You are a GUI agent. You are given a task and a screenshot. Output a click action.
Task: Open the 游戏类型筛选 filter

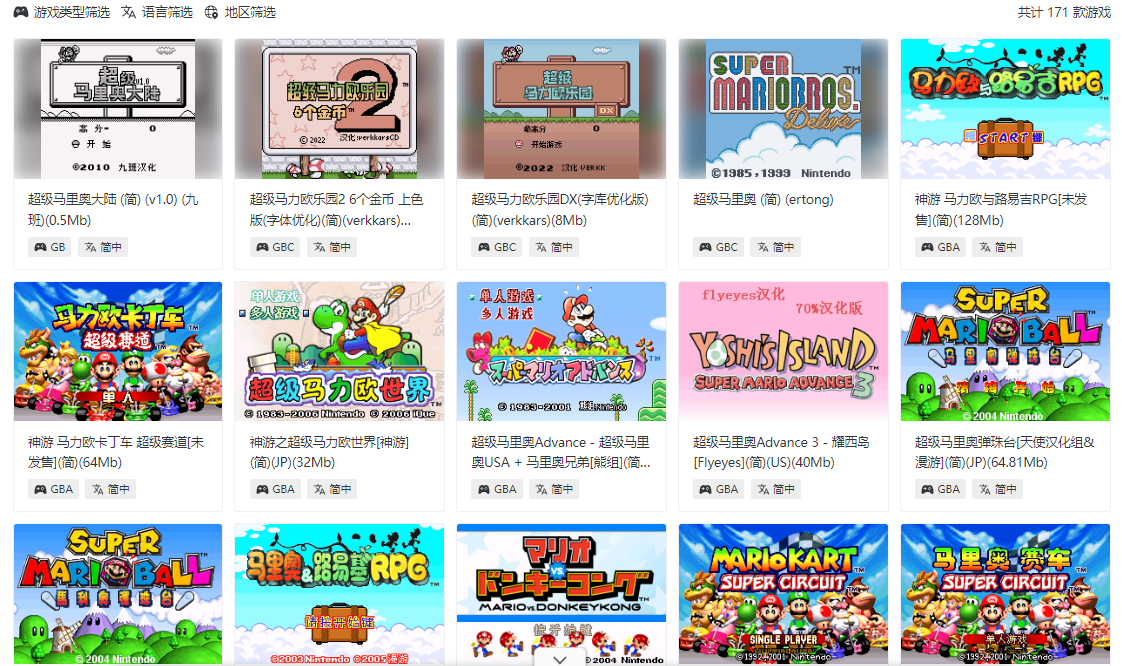pos(61,13)
